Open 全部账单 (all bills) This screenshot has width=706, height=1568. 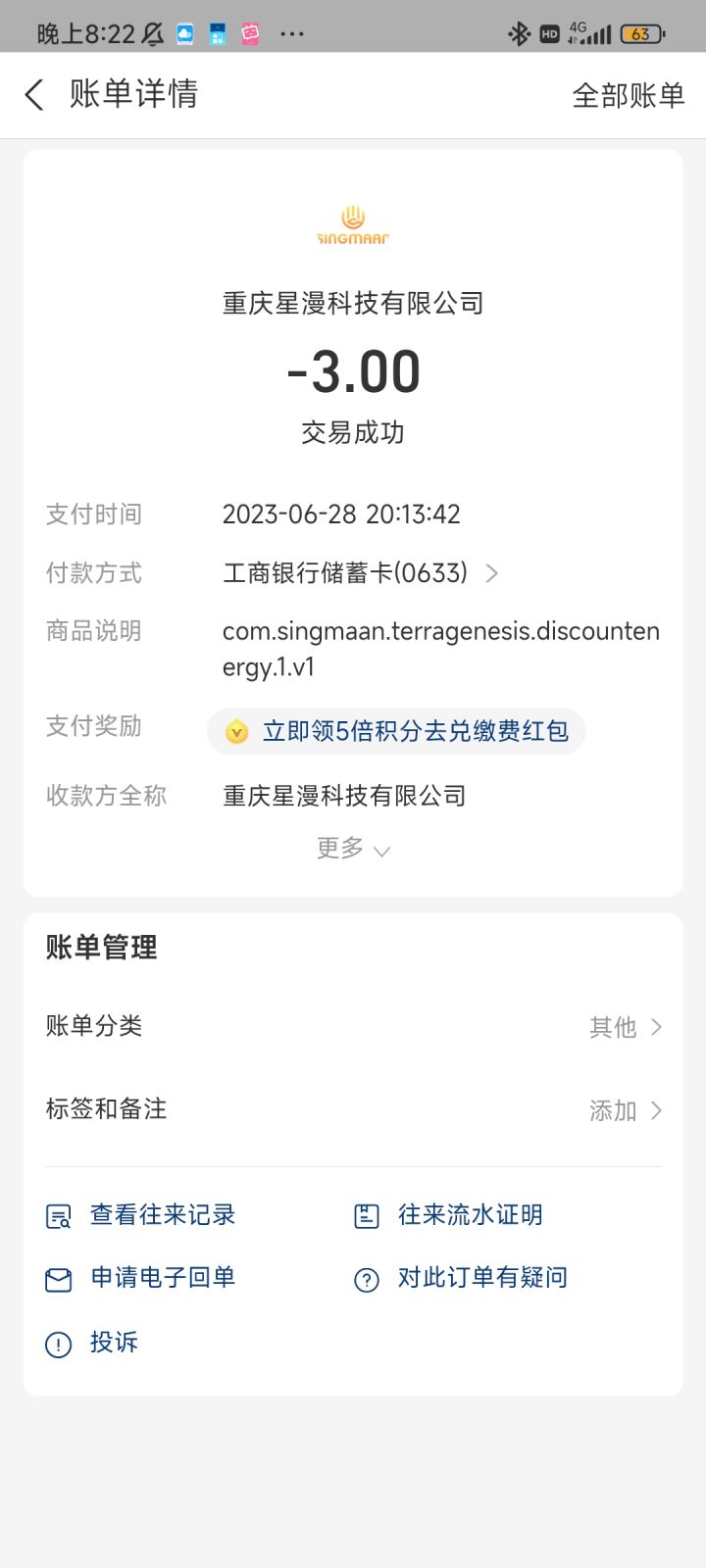click(628, 95)
